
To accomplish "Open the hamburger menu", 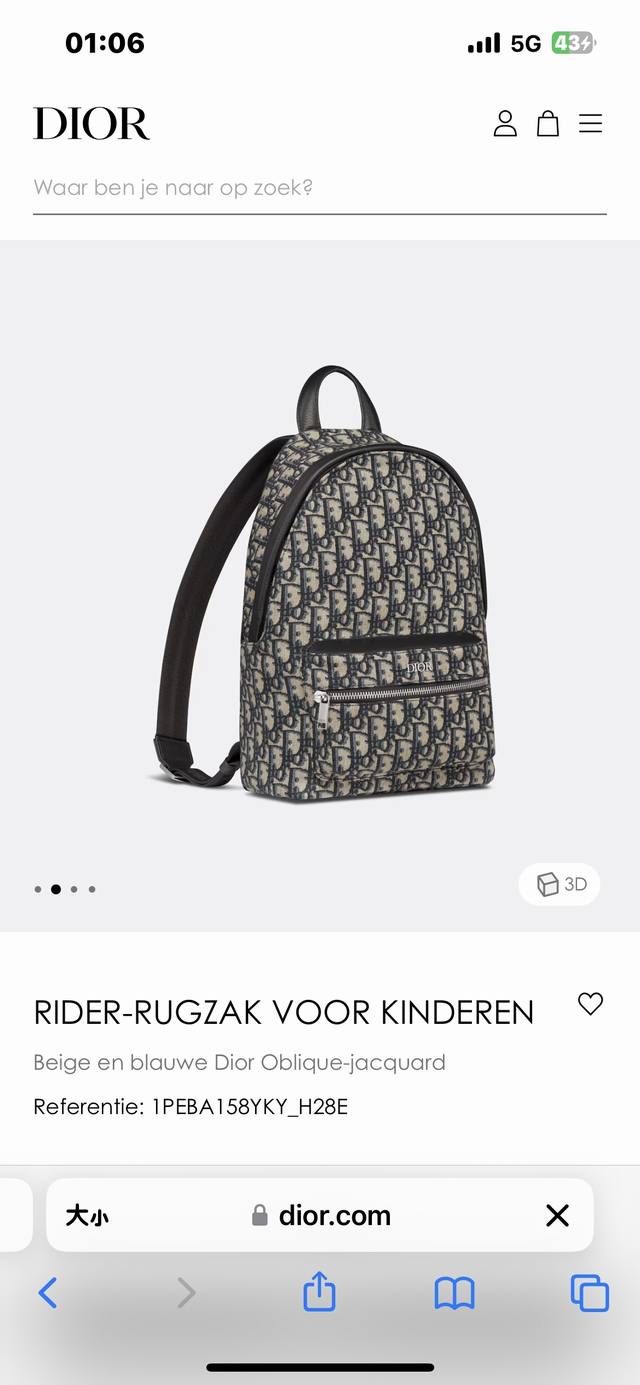I will (x=591, y=124).
